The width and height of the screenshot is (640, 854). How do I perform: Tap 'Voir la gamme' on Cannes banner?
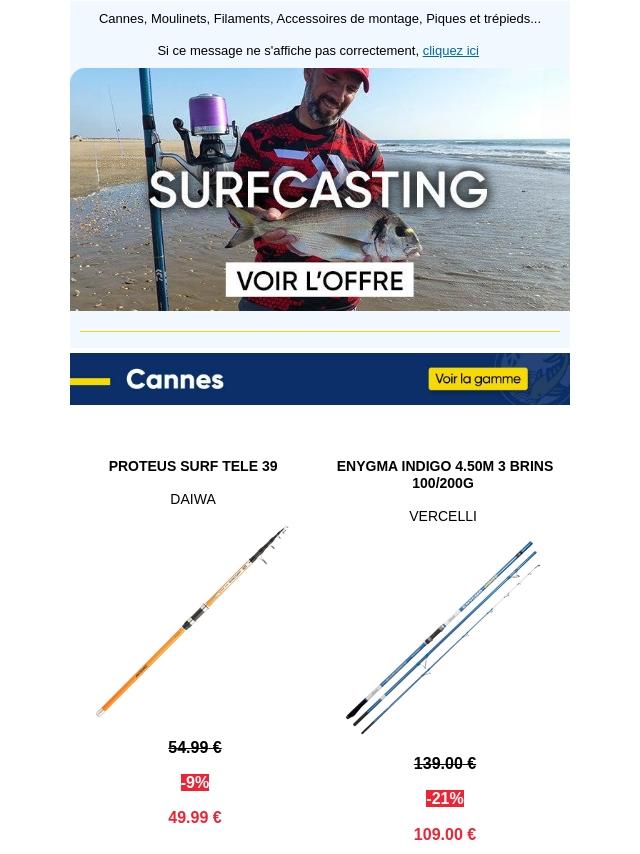tap(478, 379)
